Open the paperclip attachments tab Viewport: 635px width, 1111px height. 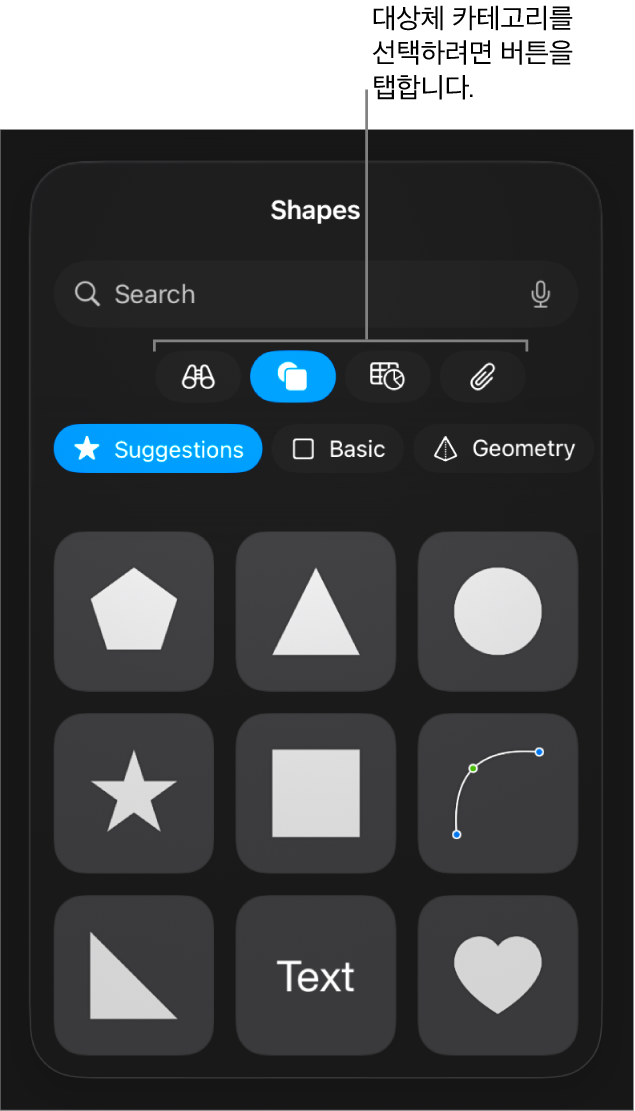482,377
